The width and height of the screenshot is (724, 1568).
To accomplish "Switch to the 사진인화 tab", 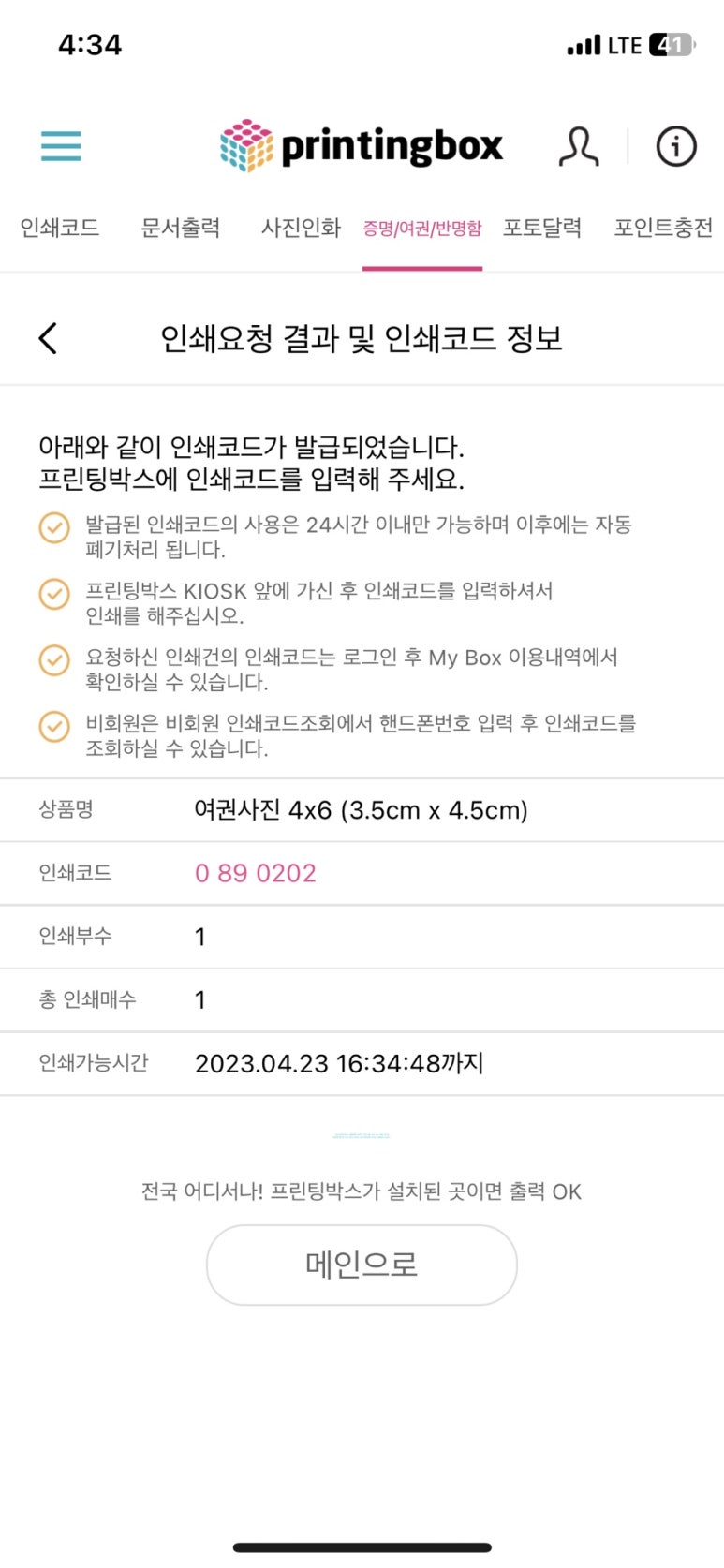I will click(x=301, y=228).
